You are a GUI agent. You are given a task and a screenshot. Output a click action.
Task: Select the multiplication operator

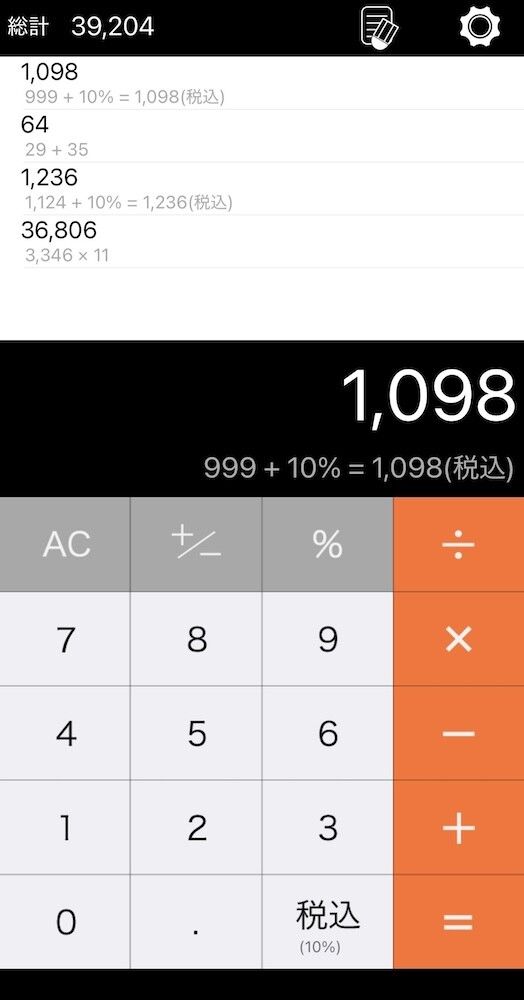coord(459,639)
